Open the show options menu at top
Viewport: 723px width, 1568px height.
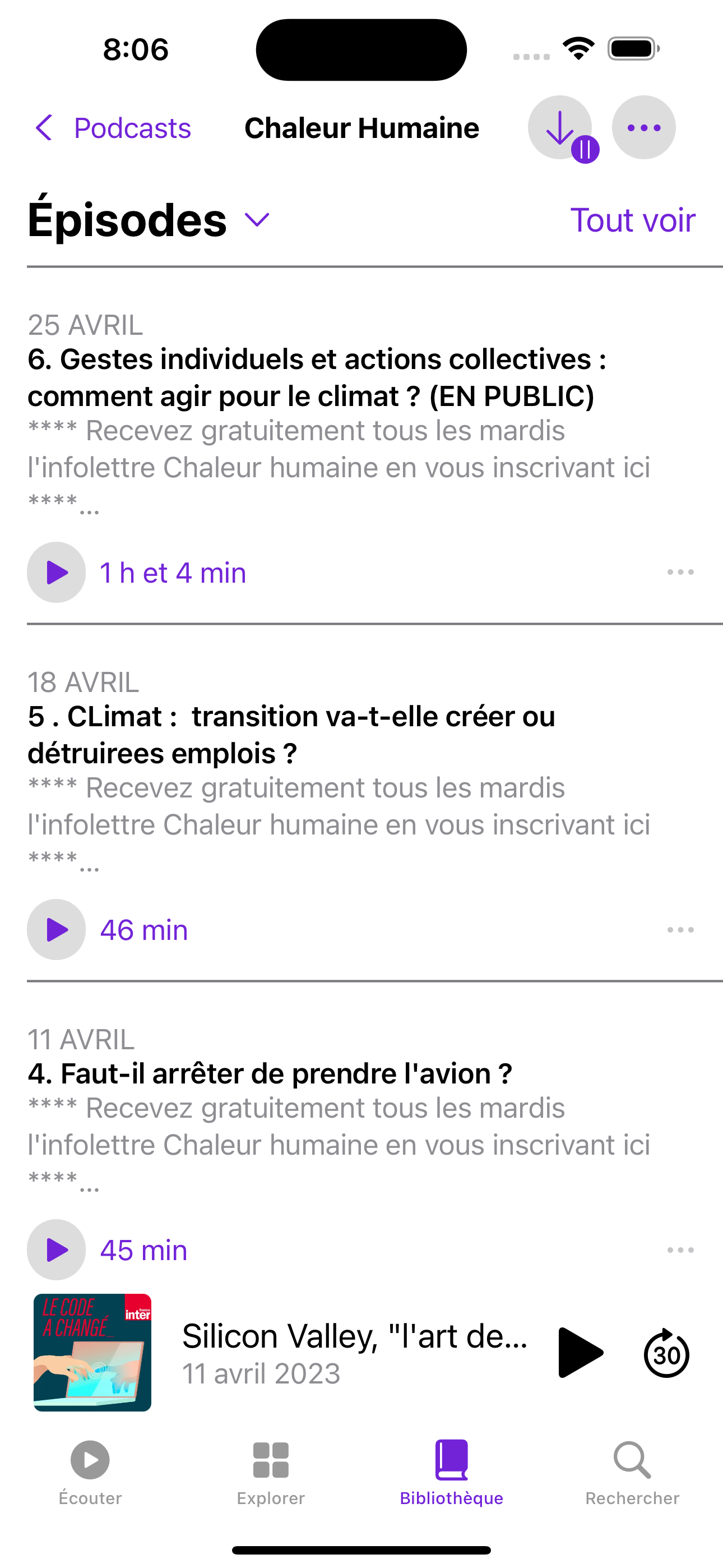pos(643,128)
